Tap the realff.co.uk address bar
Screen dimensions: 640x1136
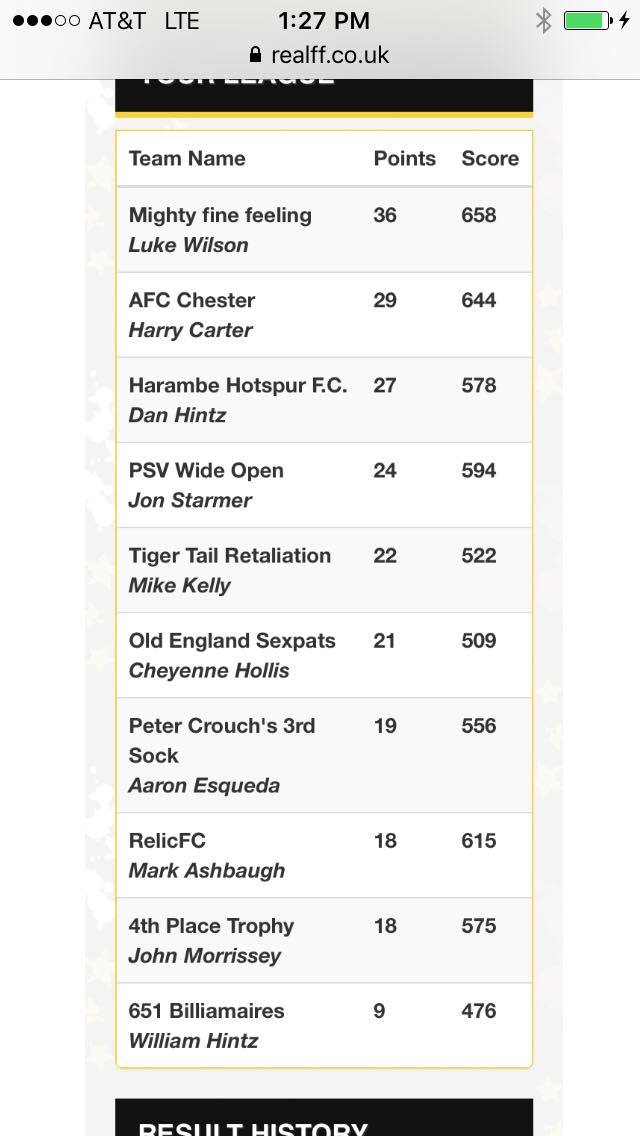click(x=320, y=55)
